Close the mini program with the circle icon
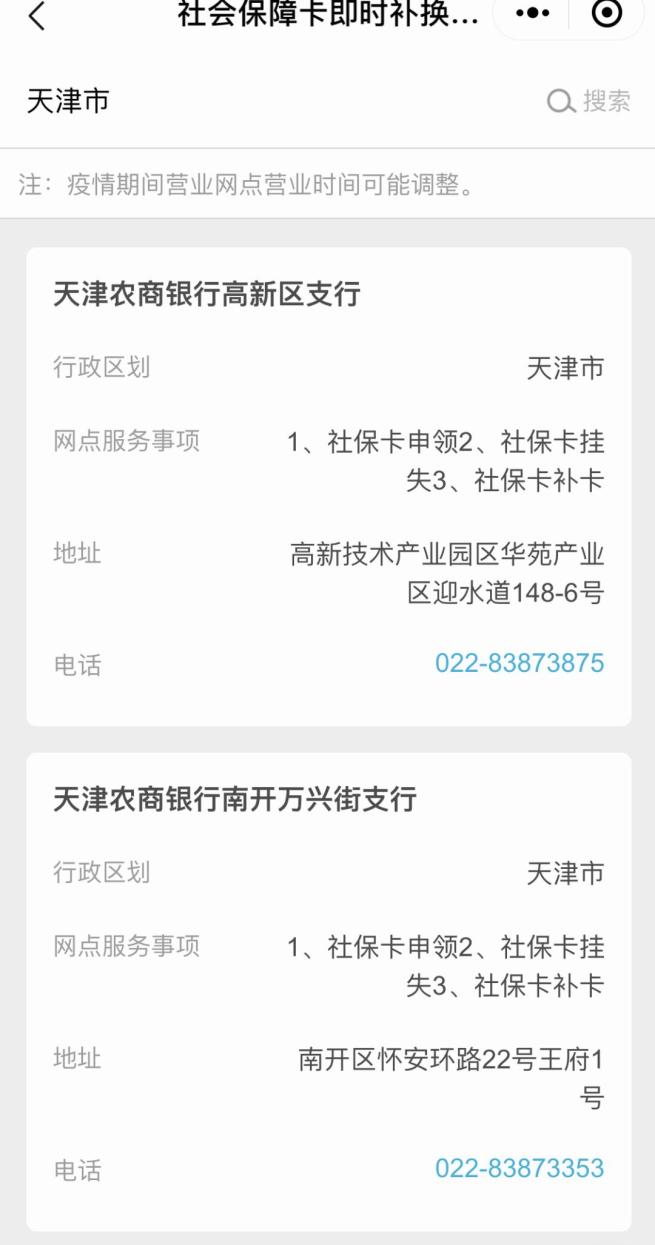655x1245 pixels. [x=607, y=14]
